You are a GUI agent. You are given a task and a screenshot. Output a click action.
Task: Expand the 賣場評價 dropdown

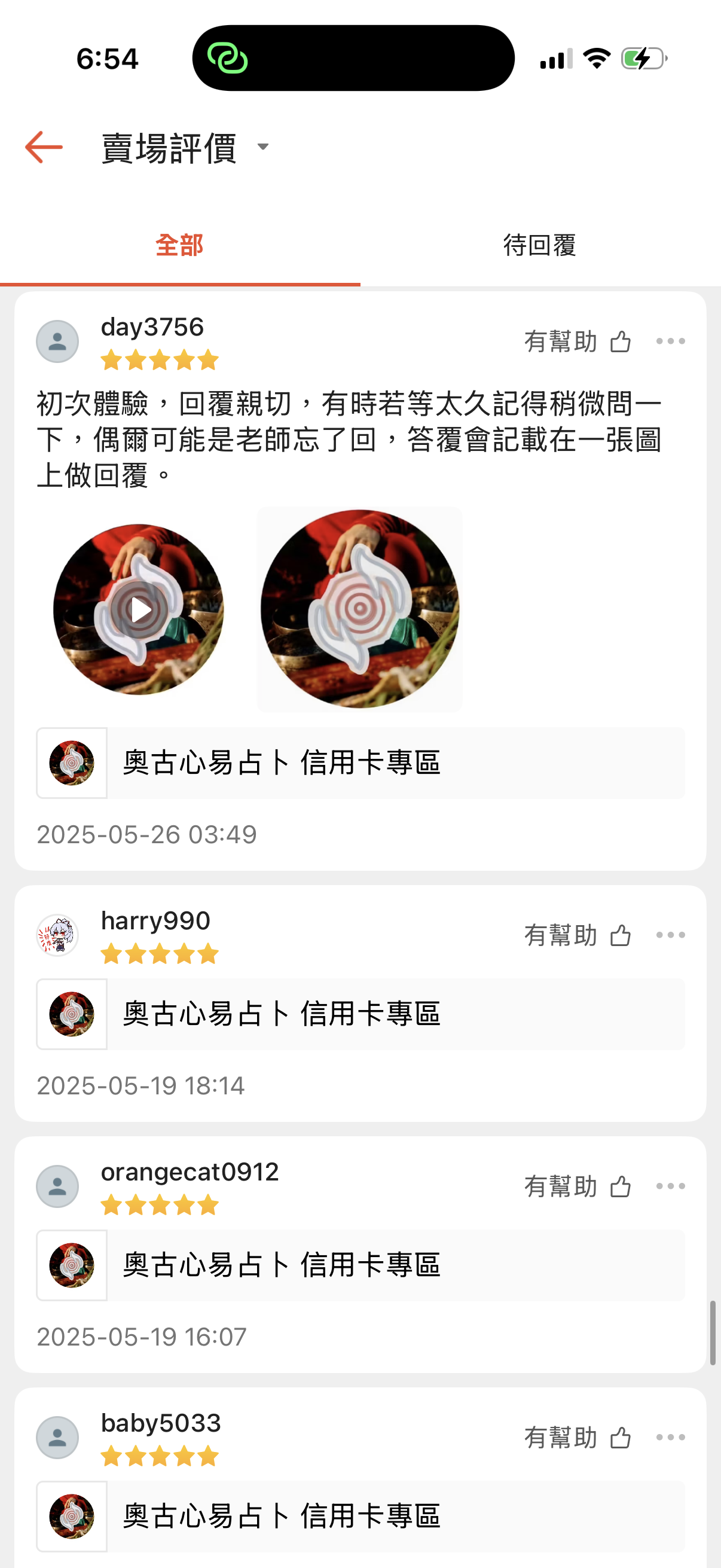pyautogui.click(x=263, y=147)
